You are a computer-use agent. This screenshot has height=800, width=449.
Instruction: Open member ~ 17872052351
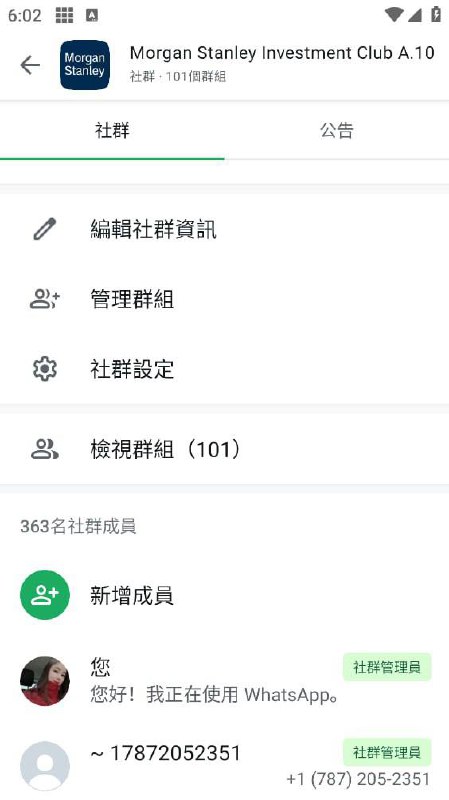click(224, 765)
